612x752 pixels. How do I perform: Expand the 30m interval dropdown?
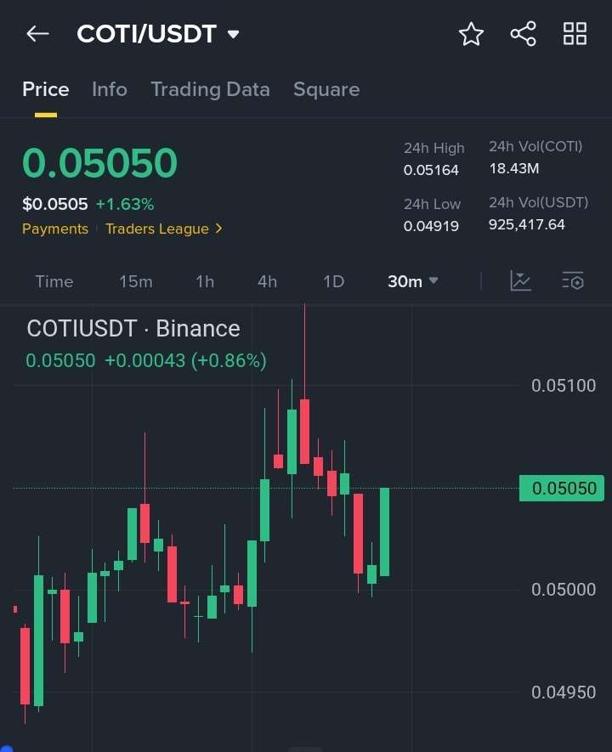tap(412, 281)
